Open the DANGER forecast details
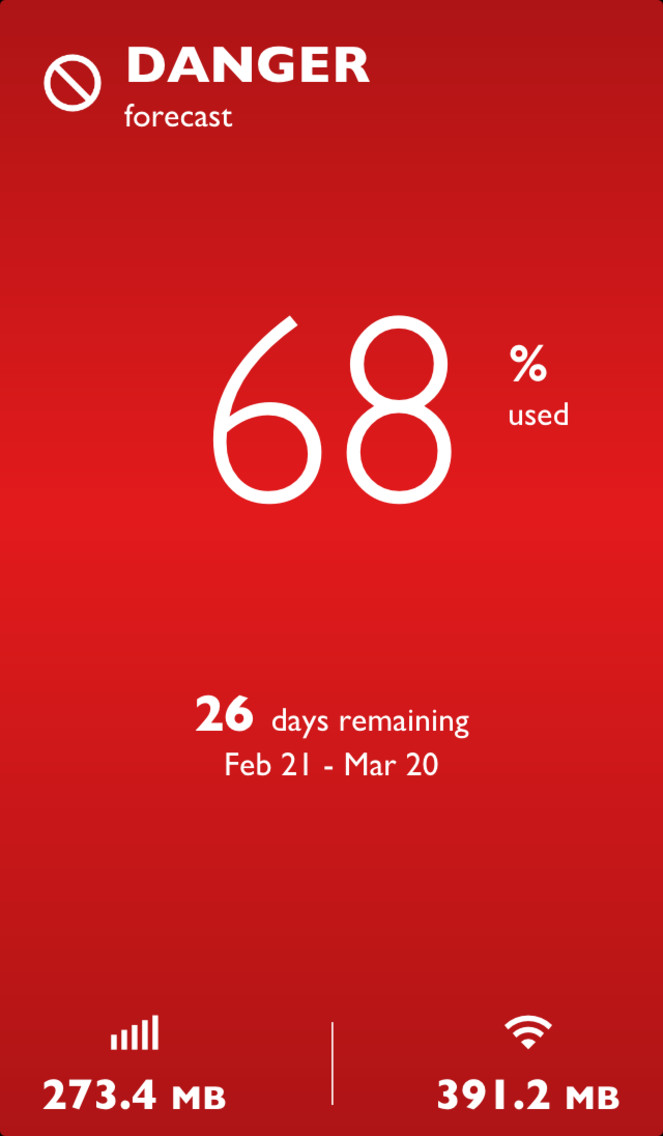The image size is (663, 1136). pyautogui.click(x=208, y=85)
